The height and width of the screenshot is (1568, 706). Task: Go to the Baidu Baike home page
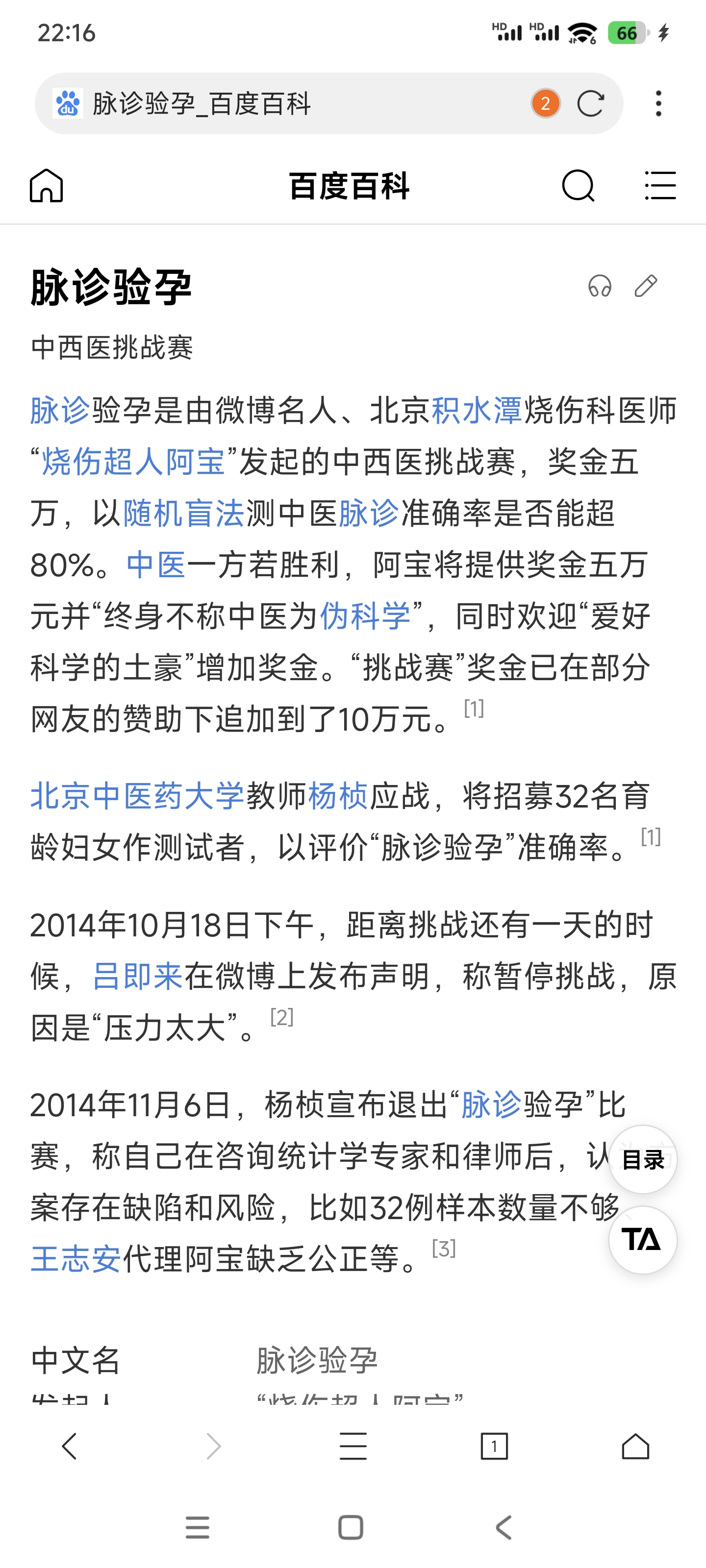tap(46, 185)
